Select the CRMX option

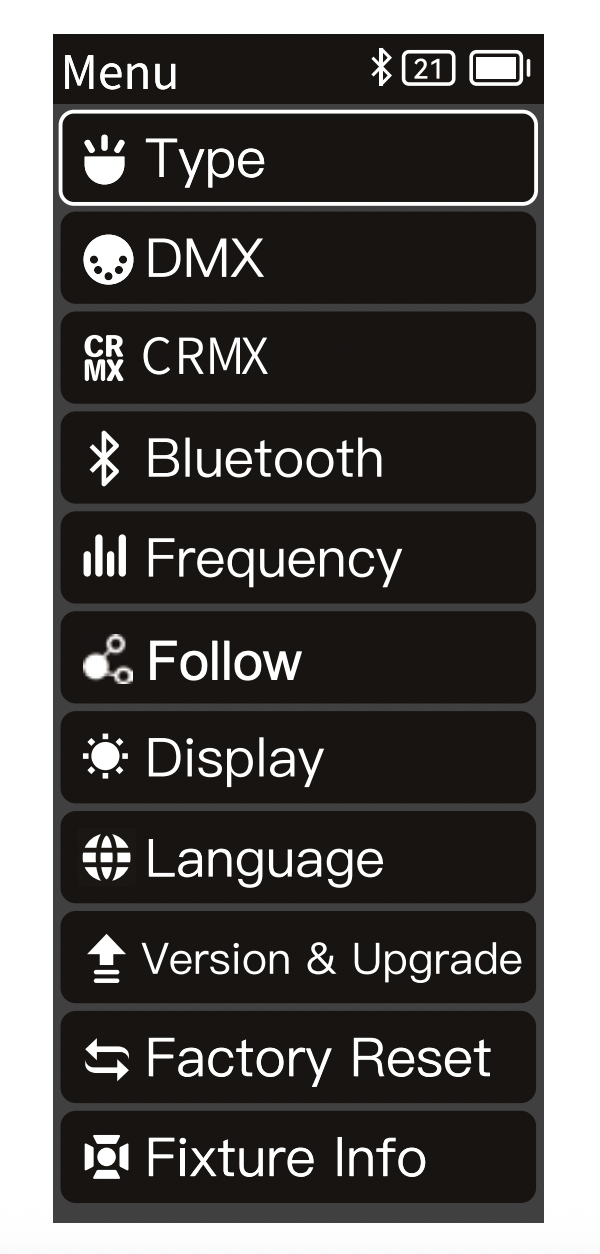pos(298,358)
